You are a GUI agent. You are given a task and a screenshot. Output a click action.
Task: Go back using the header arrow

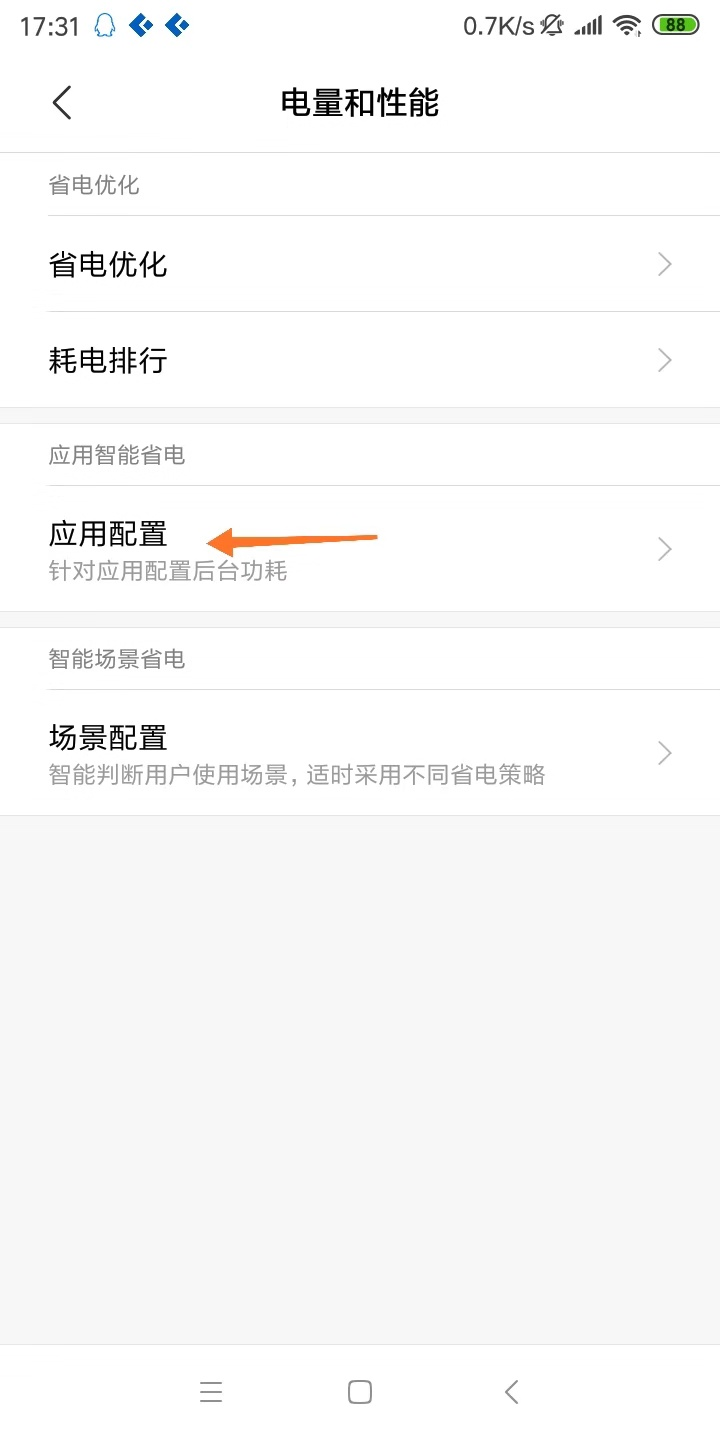click(x=62, y=103)
